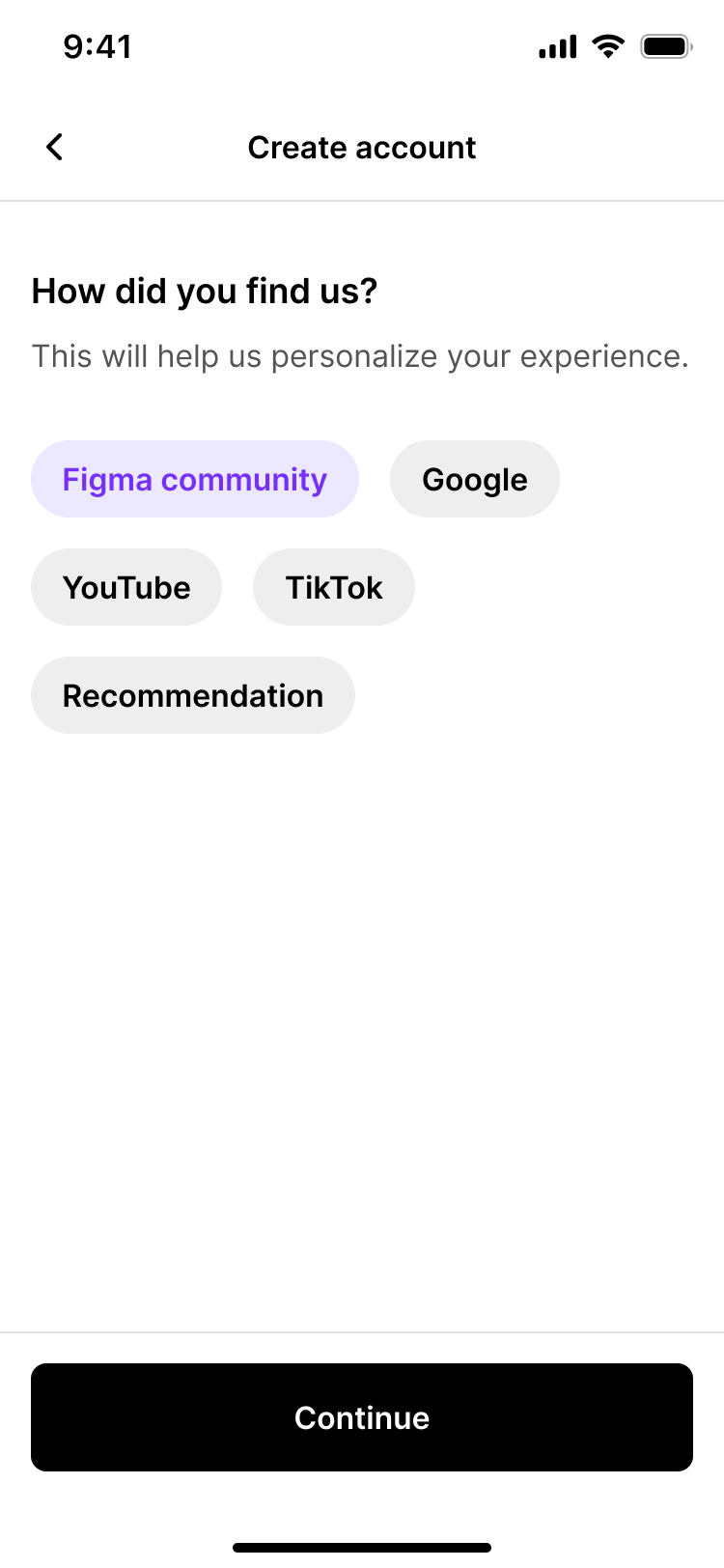Deselect the Figma community chip
The image size is (724, 1568).
pyautogui.click(x=195, y=479)
